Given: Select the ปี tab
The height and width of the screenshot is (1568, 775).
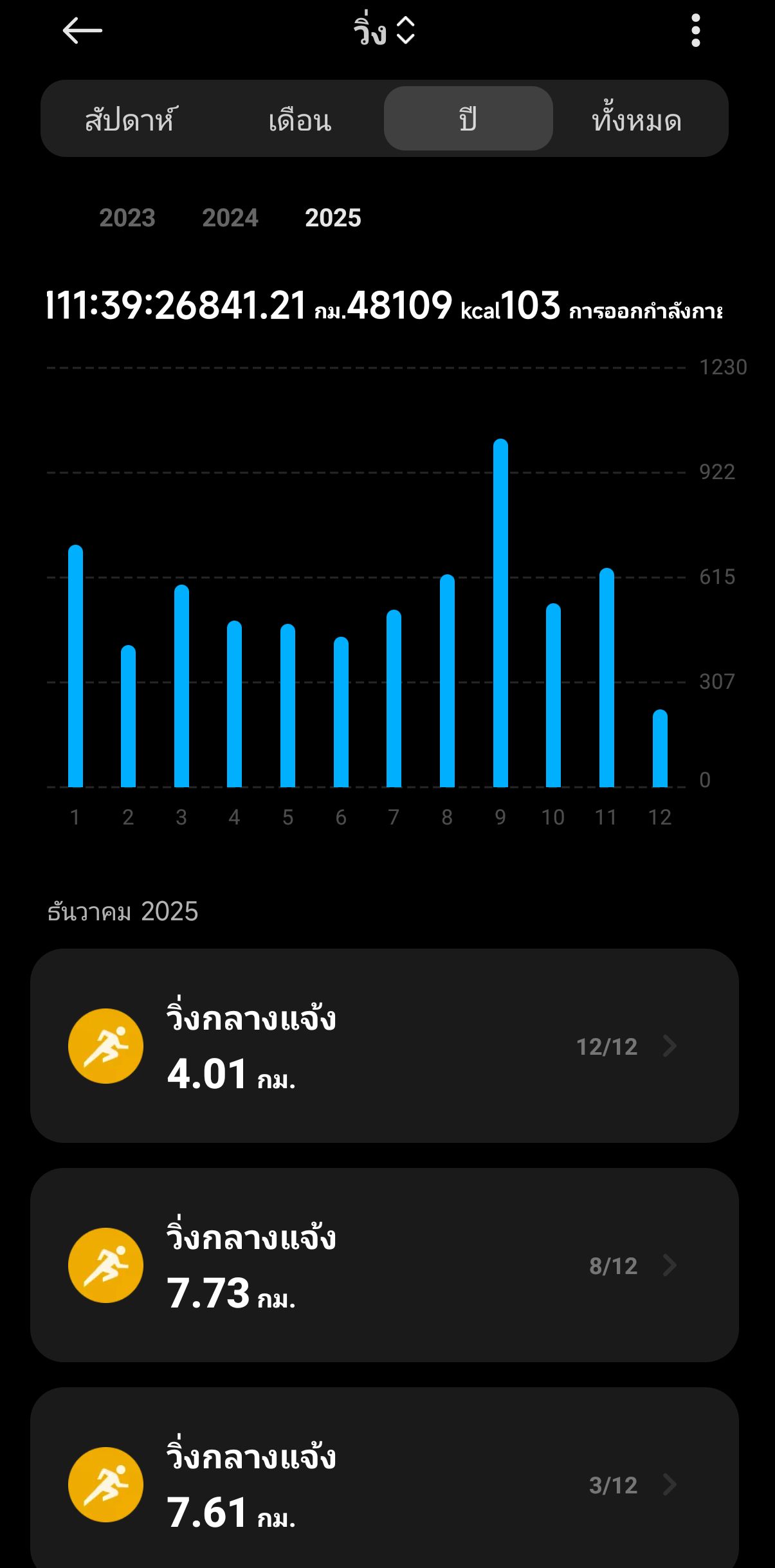Looking at the screenshot, I should 468,120.
